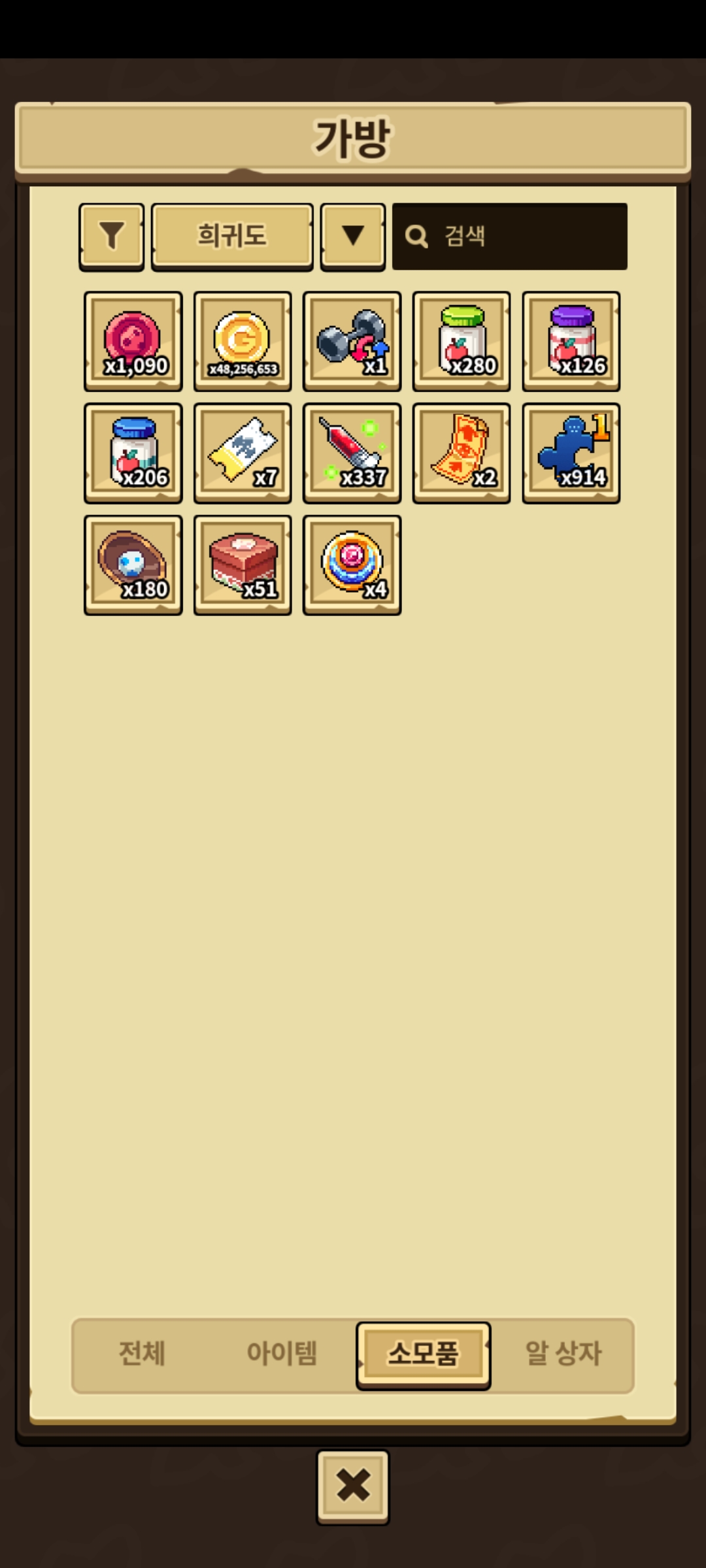Select the nest with egg x180
The image size is (706, 1568).
133,564
